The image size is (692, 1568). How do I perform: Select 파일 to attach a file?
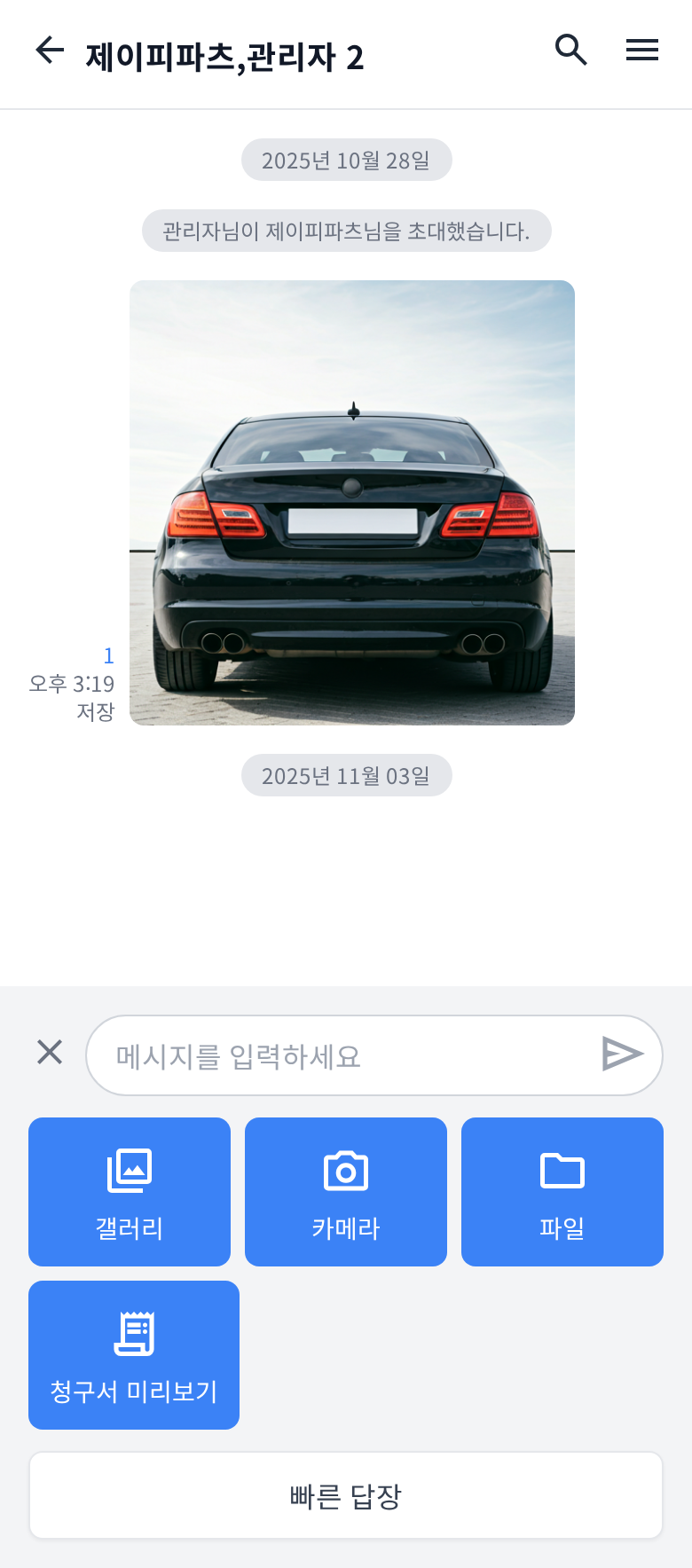[562, 1191]
